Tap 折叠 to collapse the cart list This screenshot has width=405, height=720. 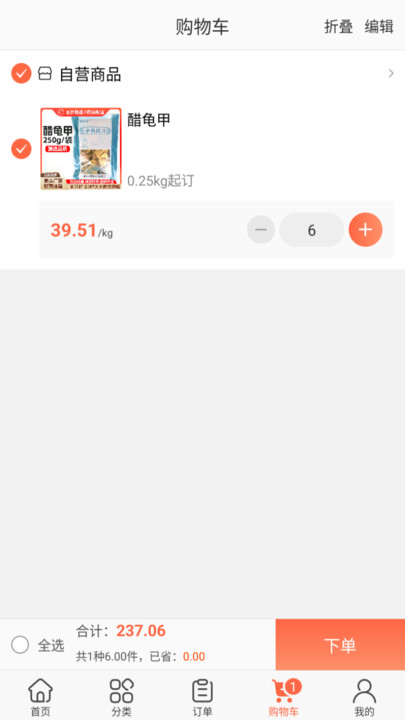coord(338,27)
